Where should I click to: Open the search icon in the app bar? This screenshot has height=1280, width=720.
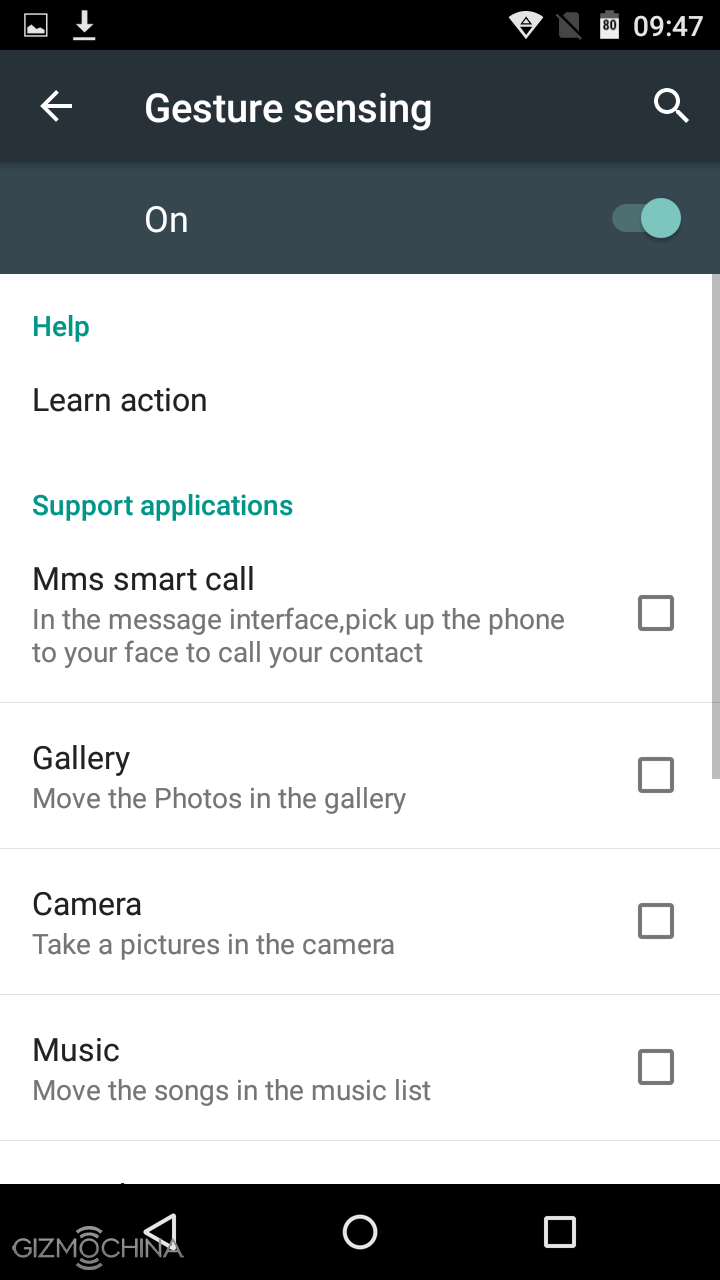[671, 105]
